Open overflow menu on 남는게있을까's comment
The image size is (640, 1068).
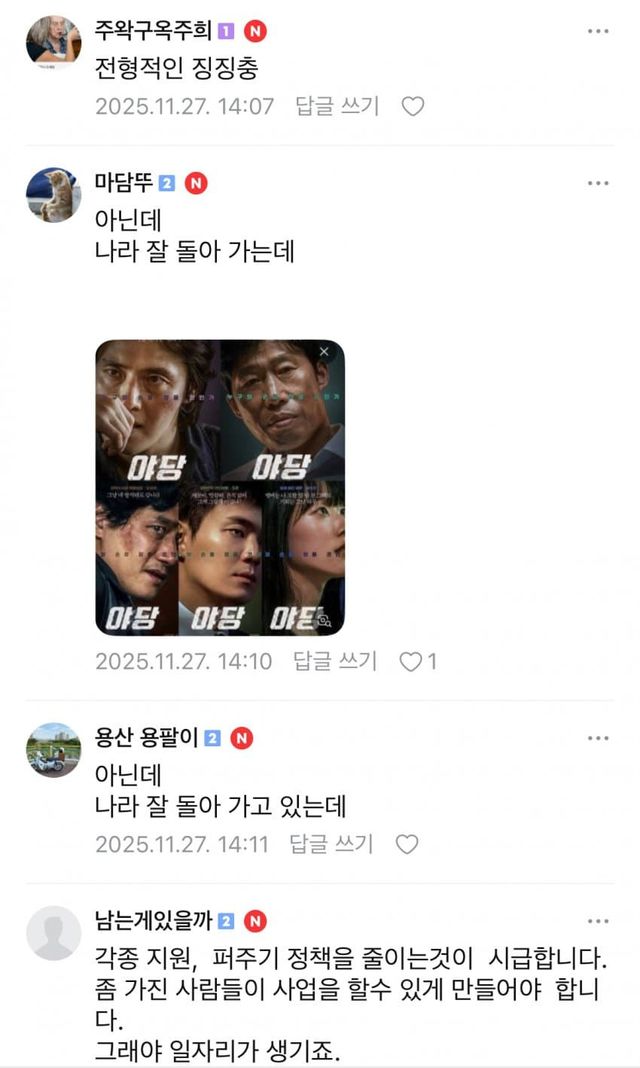[x=598, y=921]
